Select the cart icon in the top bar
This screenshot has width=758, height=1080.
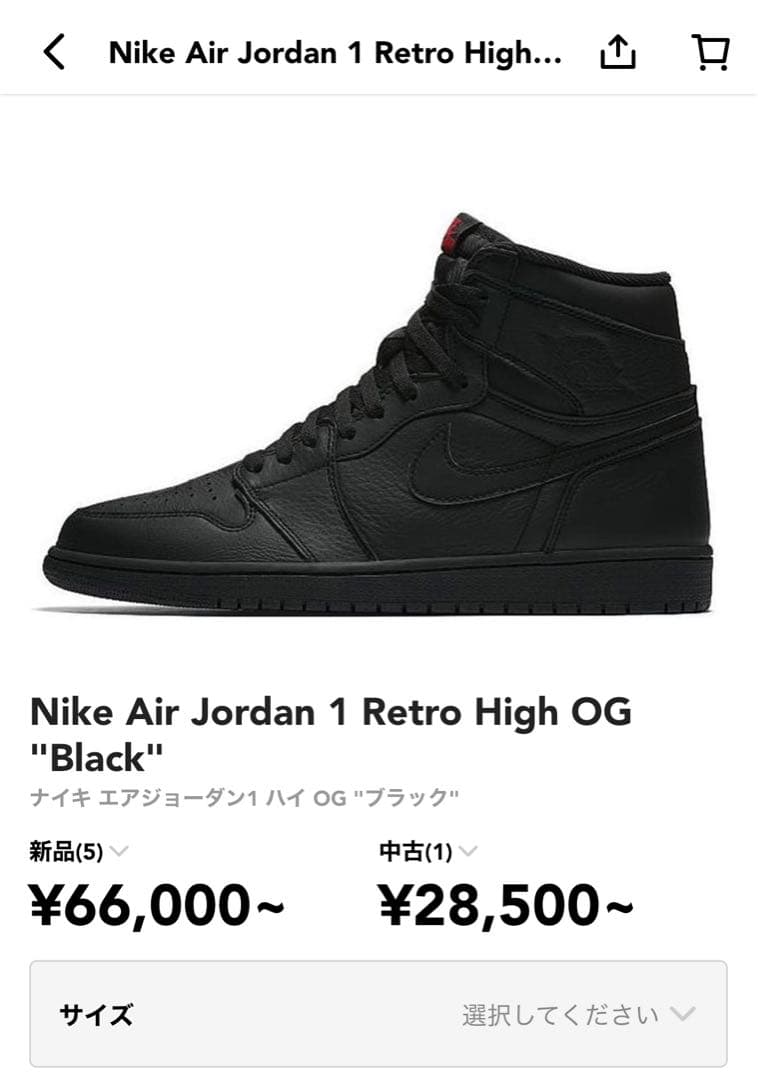click(711, 53)
